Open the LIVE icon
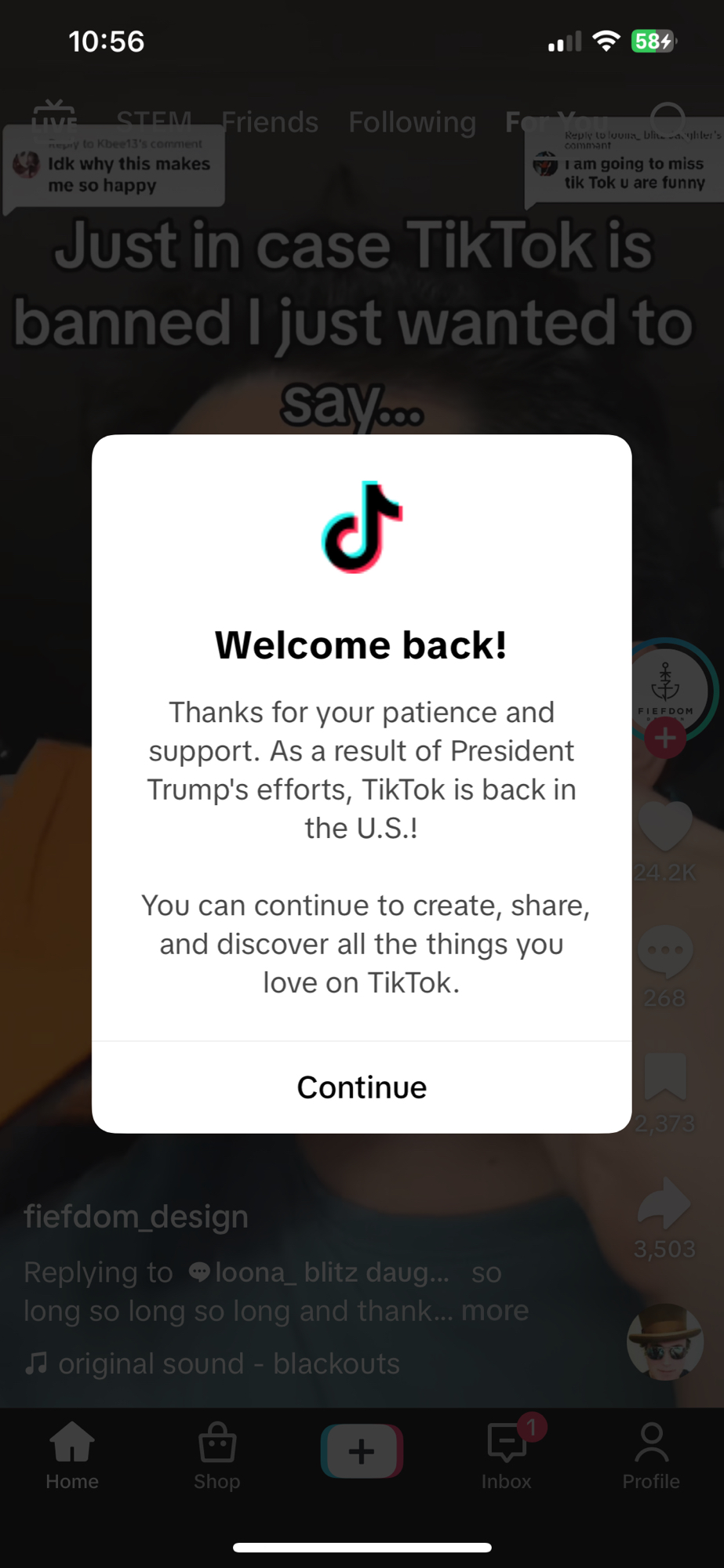 [x=54, y=118]
